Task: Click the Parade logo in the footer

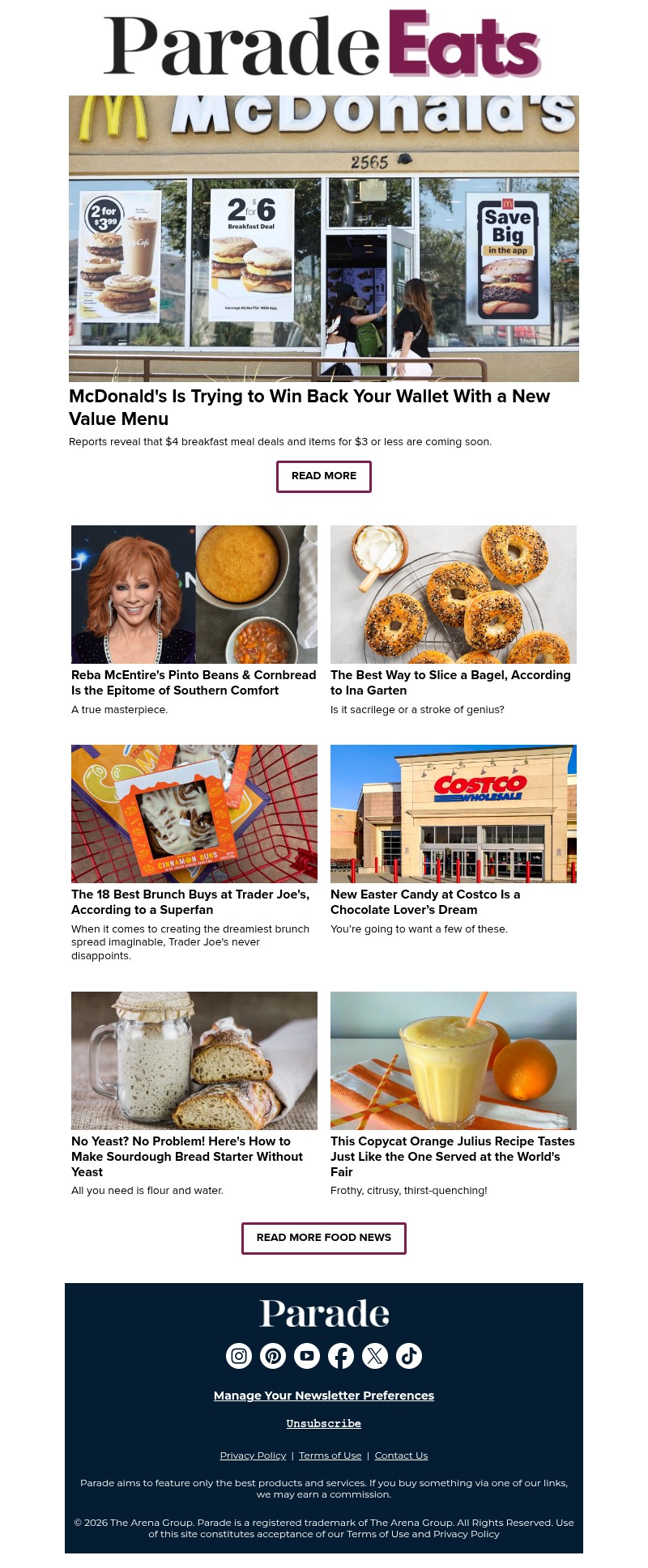Action: (x=324, y=1313)
